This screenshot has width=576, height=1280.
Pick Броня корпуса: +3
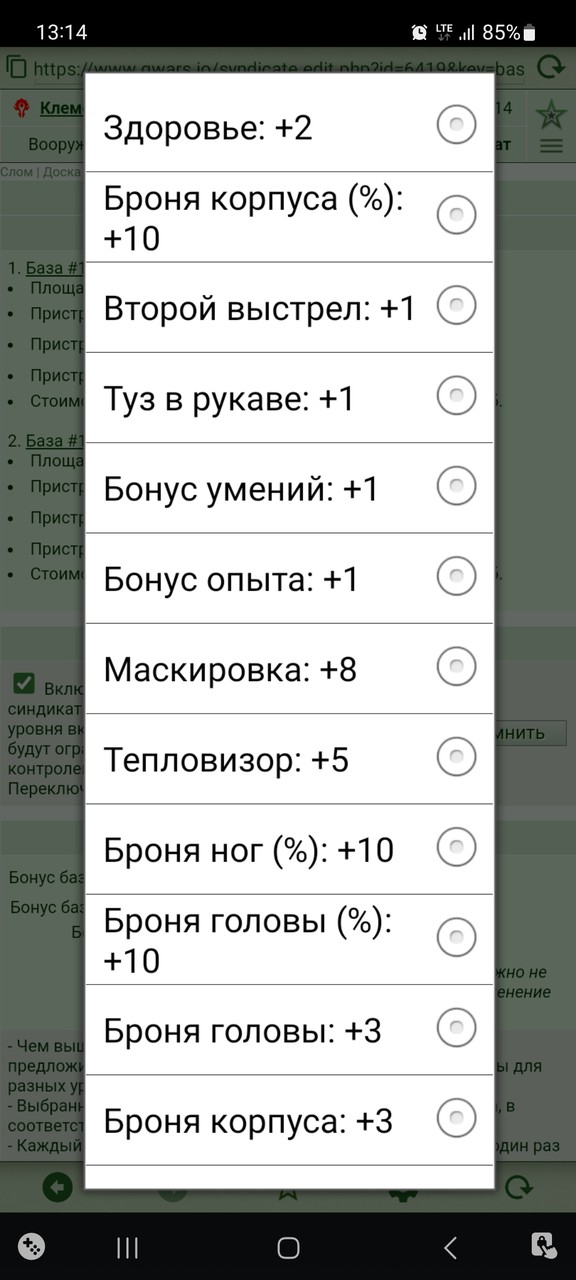click(x=289, y=1120)
